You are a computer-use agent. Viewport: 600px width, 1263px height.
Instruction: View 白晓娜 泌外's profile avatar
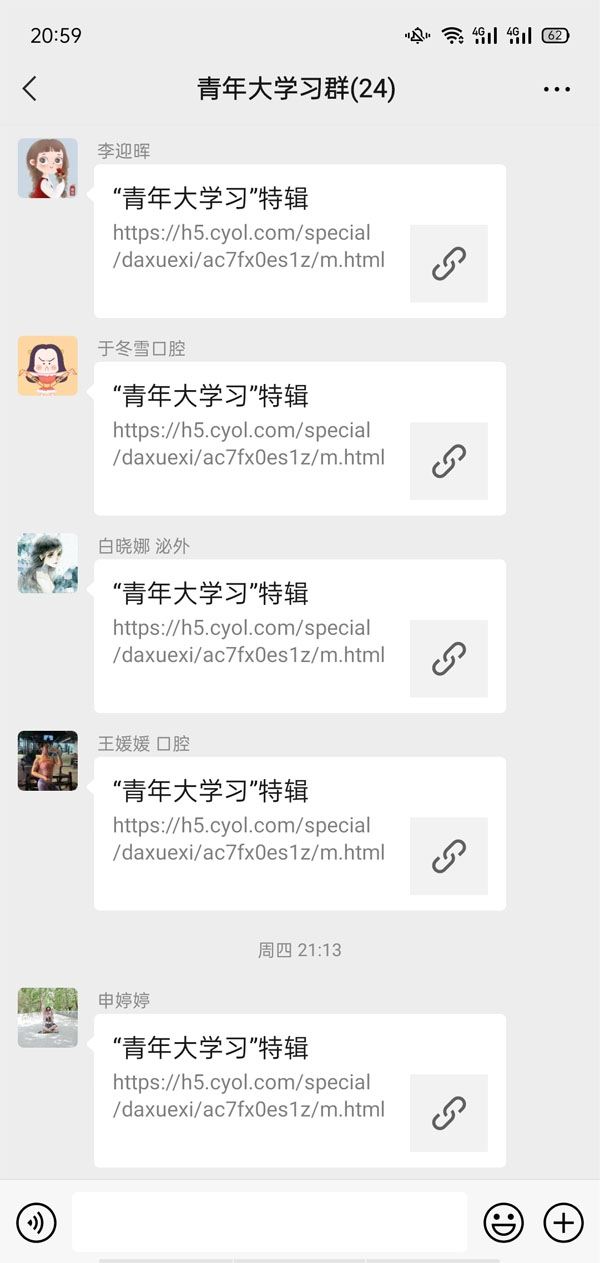tap(48, 563)
